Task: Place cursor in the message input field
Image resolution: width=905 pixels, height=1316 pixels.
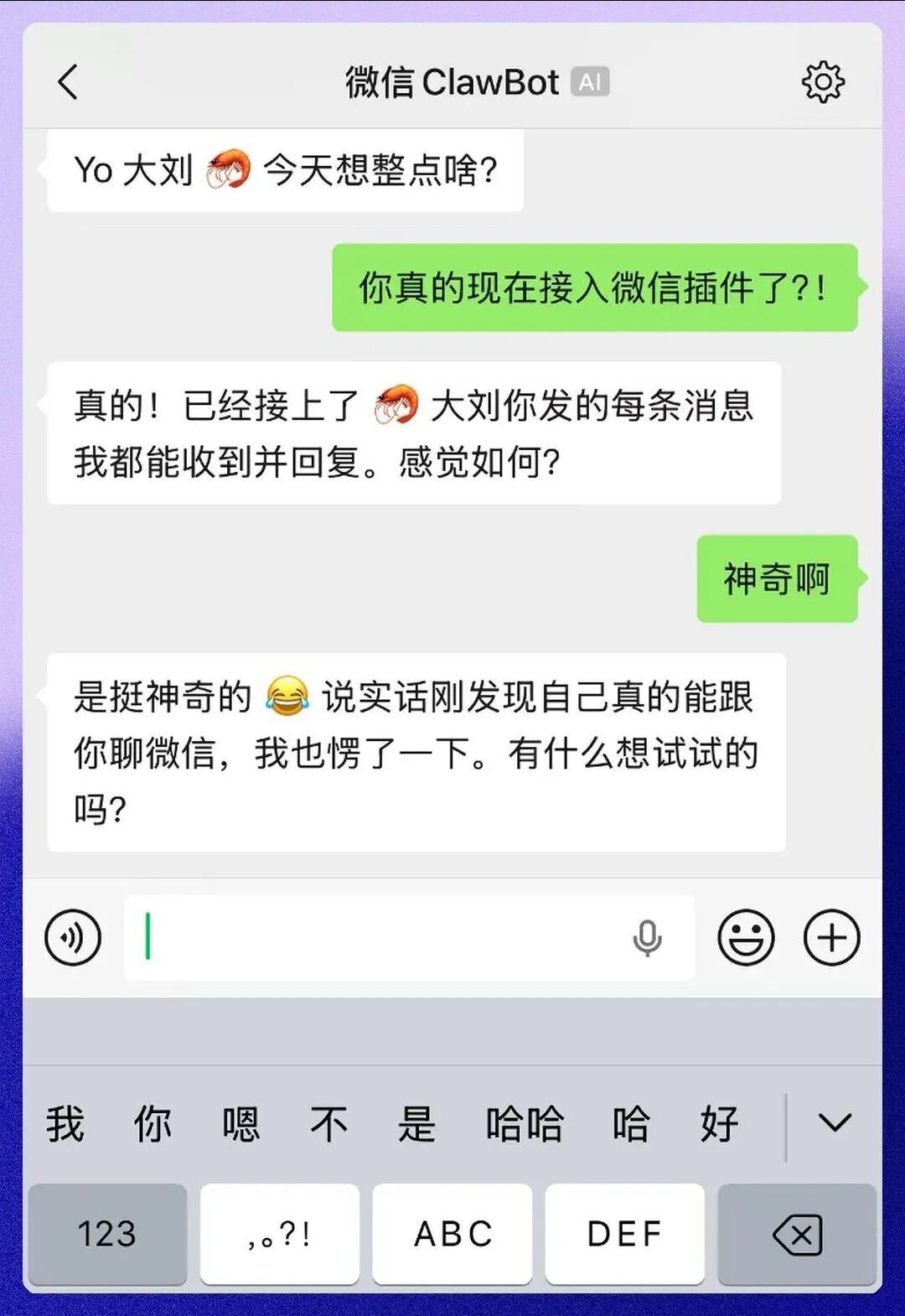Action: pos(377,938)
